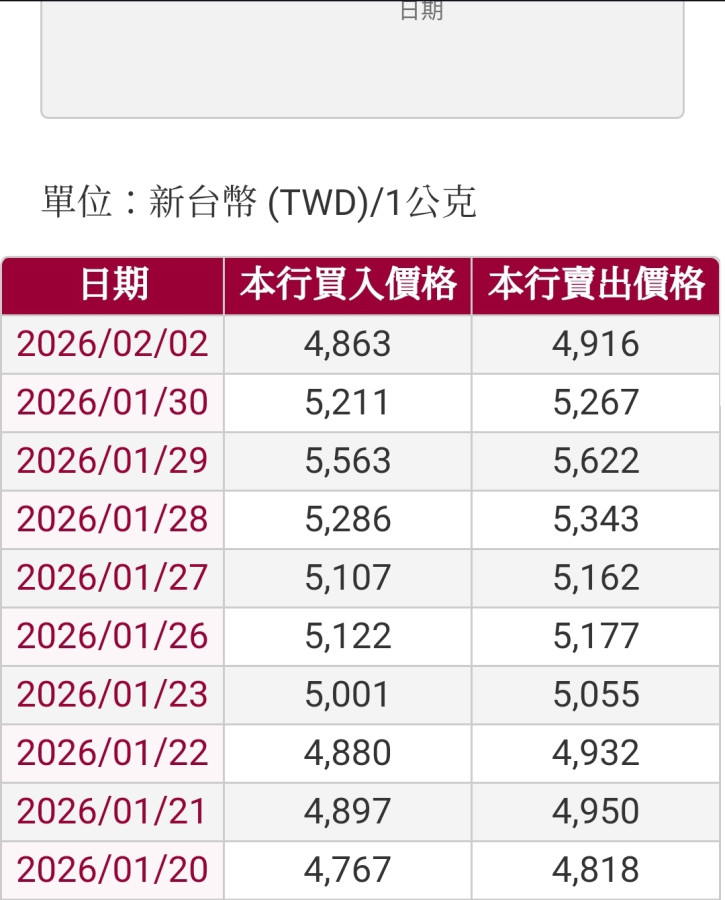The width and height of the screenshot is (725, 900).
Task: Select the 2026/01/22 date link
Action: click(x=112, y=752)
